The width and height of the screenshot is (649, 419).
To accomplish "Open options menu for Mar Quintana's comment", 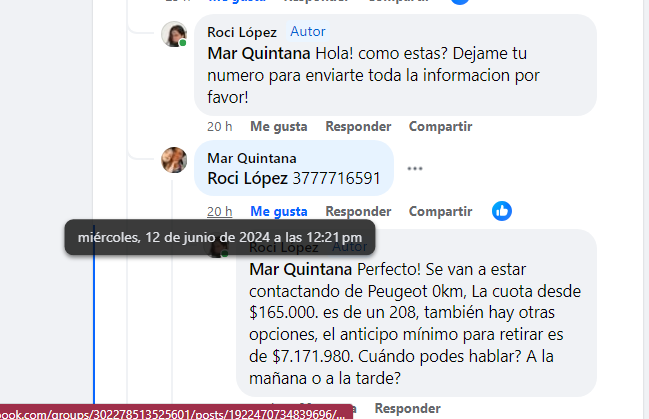I will [415, 168].
